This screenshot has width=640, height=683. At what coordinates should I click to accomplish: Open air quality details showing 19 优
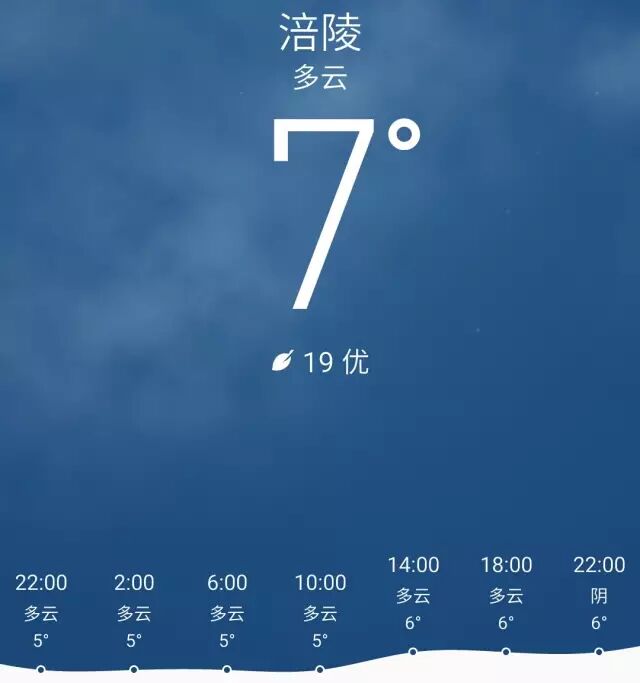click(x=320, y=362)
